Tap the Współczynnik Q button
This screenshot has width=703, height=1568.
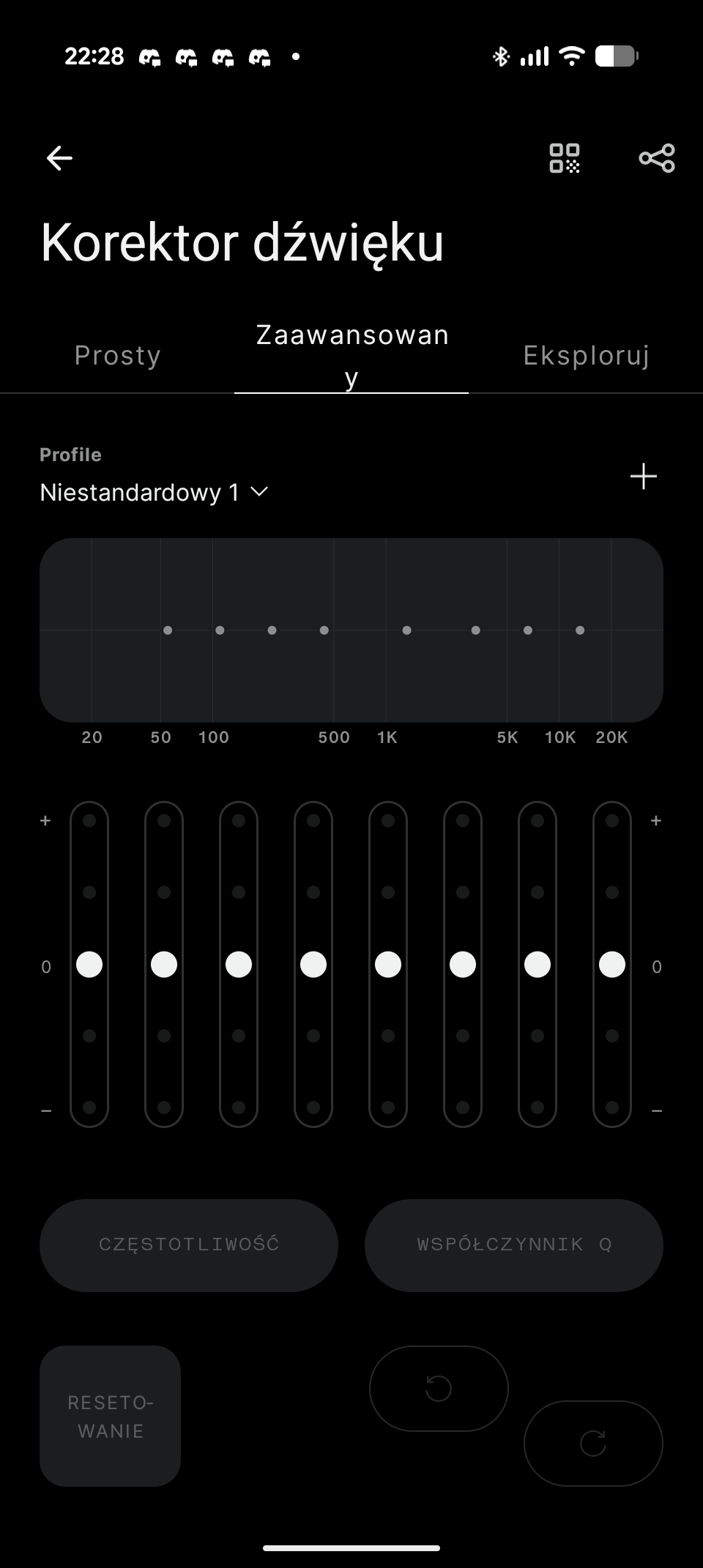pos(514,1244)
